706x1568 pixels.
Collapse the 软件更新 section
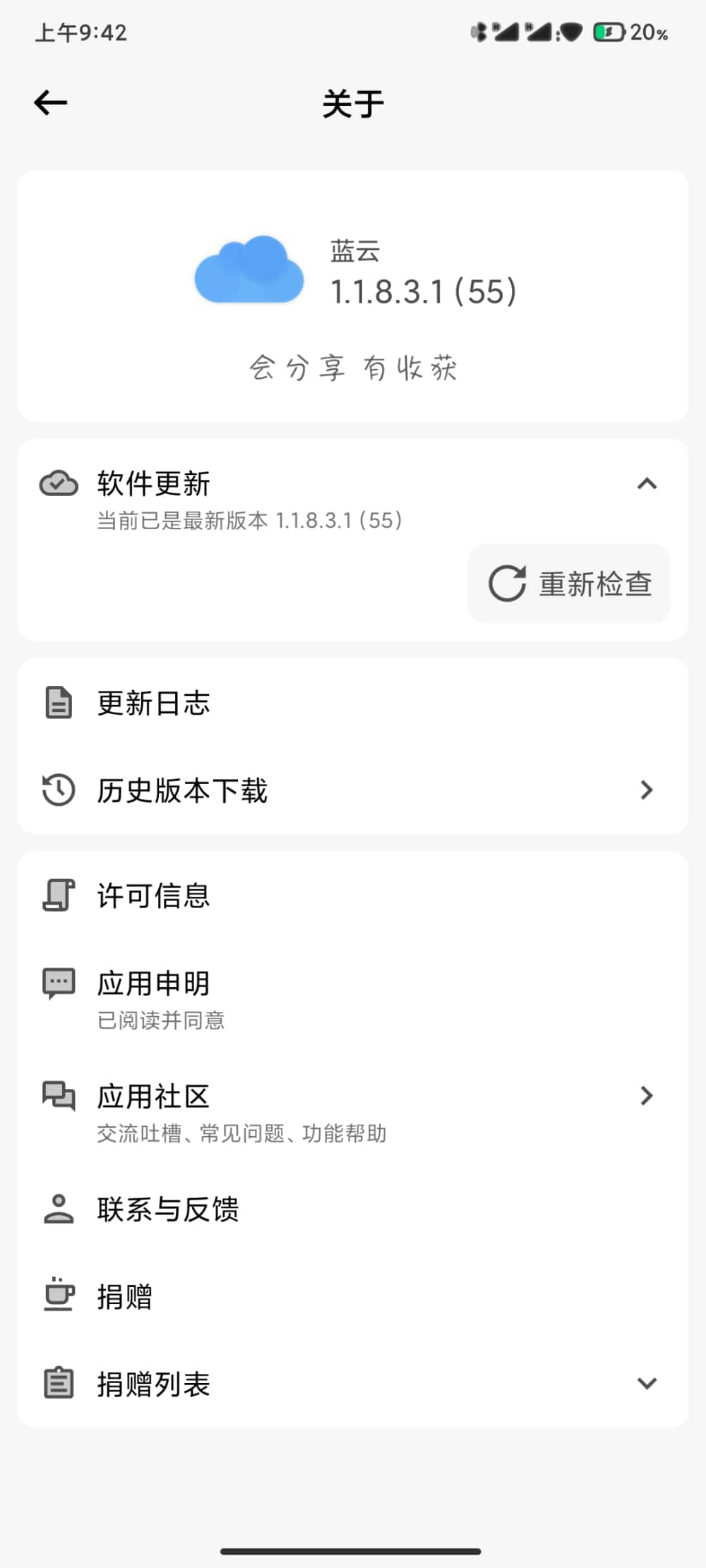tap(647, 484)
